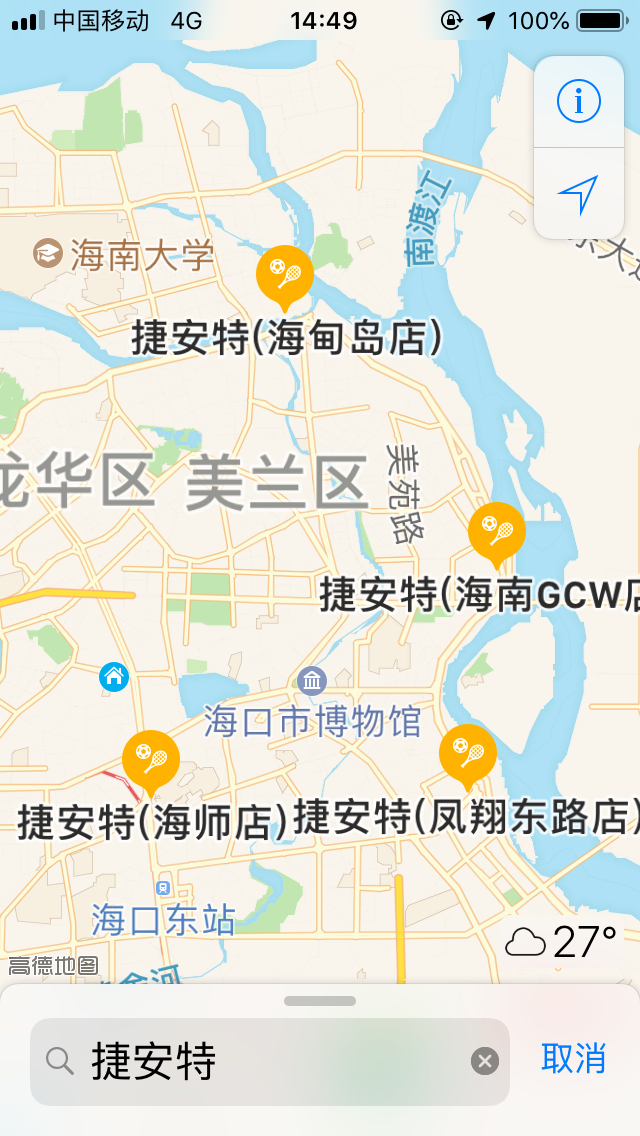This screenshot has height=1136, width=640.
Task: Clear the search text
Action: click(485, 1061)
